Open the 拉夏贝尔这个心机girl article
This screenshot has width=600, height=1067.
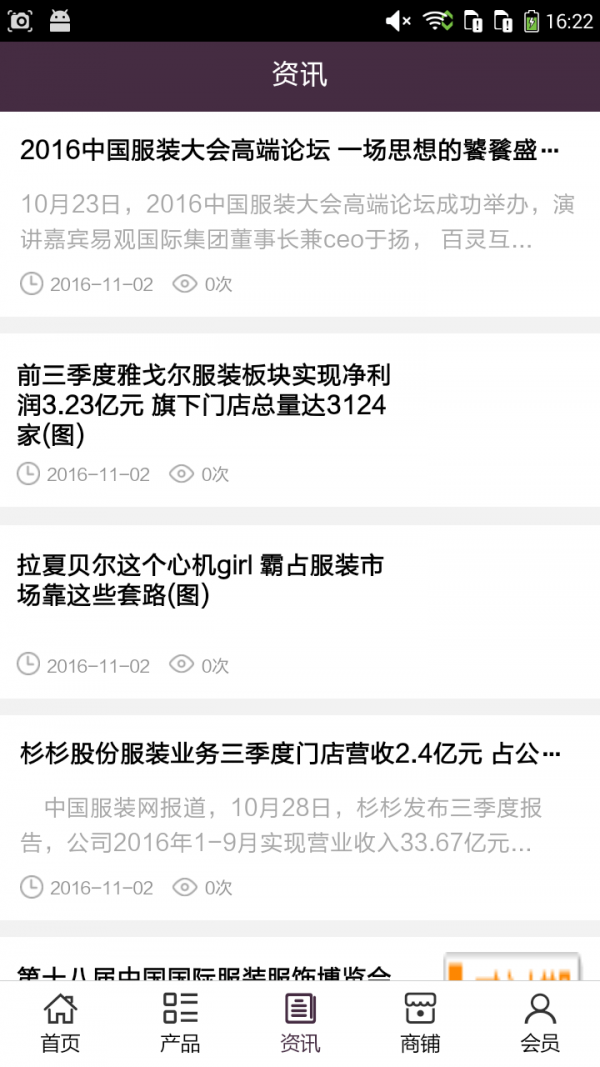pyautogui.click(x=200, y=580)
